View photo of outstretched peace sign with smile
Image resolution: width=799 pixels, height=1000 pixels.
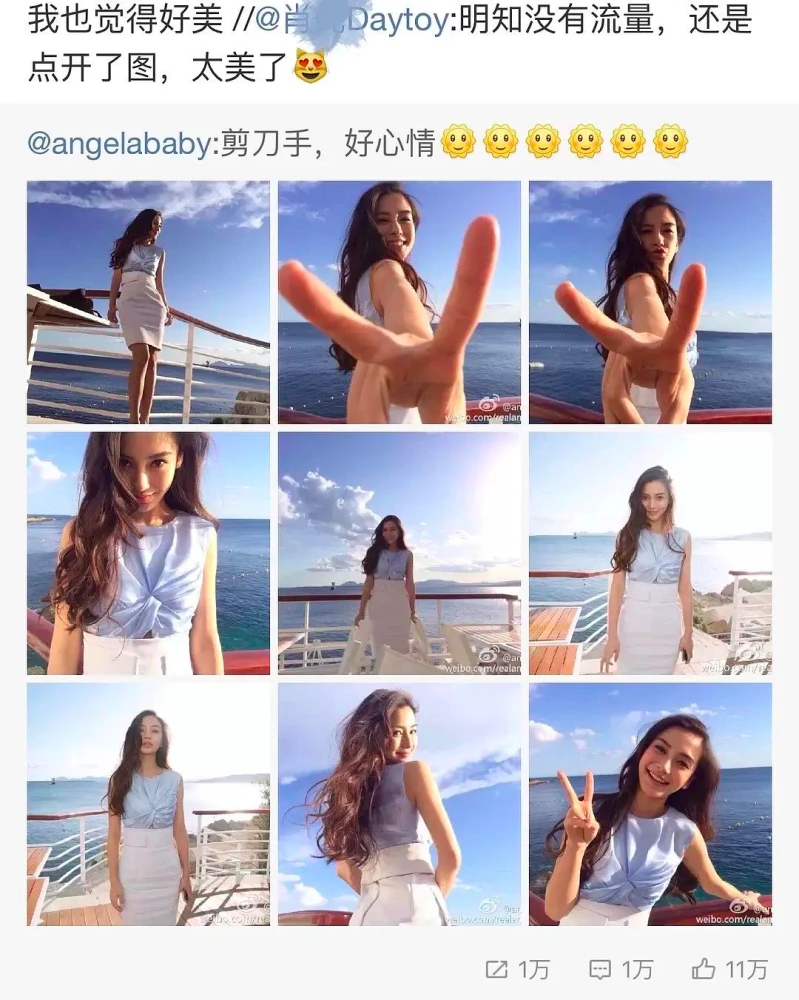[x=399, y=302]
